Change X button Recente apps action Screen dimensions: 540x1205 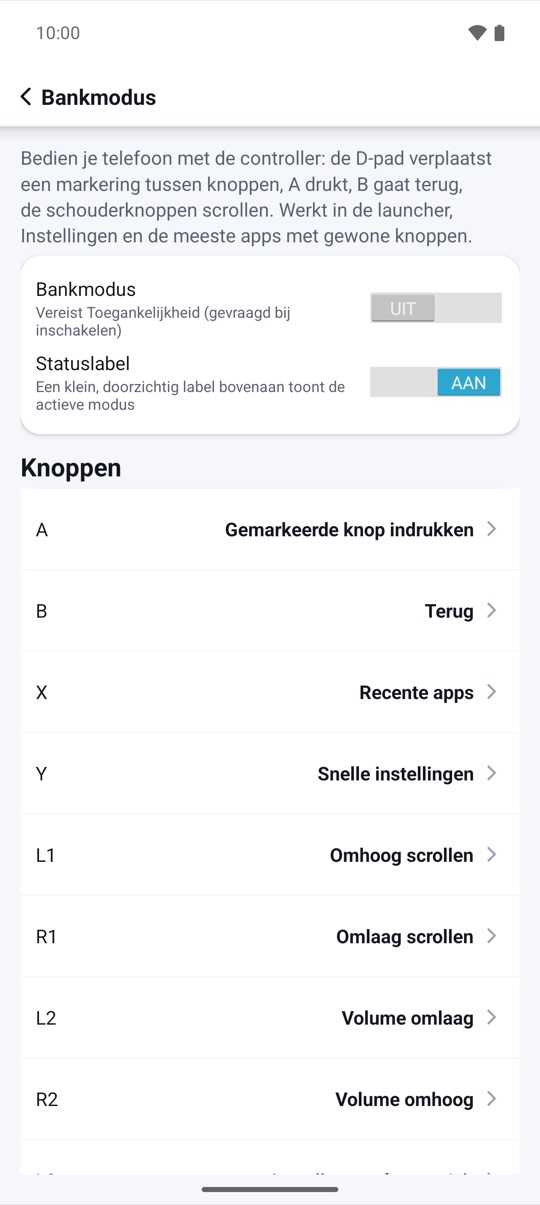tap(270, 692)
